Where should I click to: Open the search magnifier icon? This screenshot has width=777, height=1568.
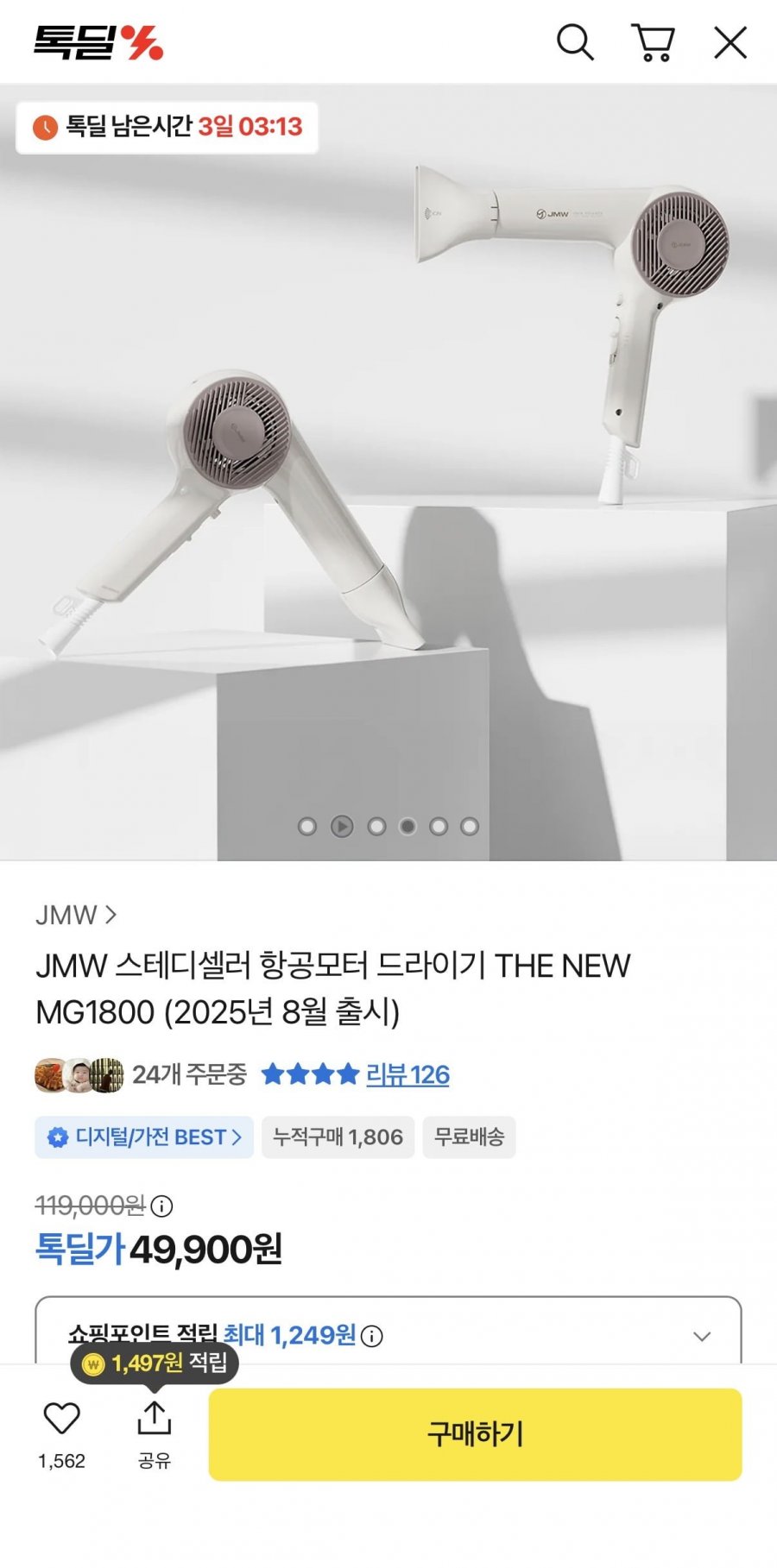tap(575, 42)
